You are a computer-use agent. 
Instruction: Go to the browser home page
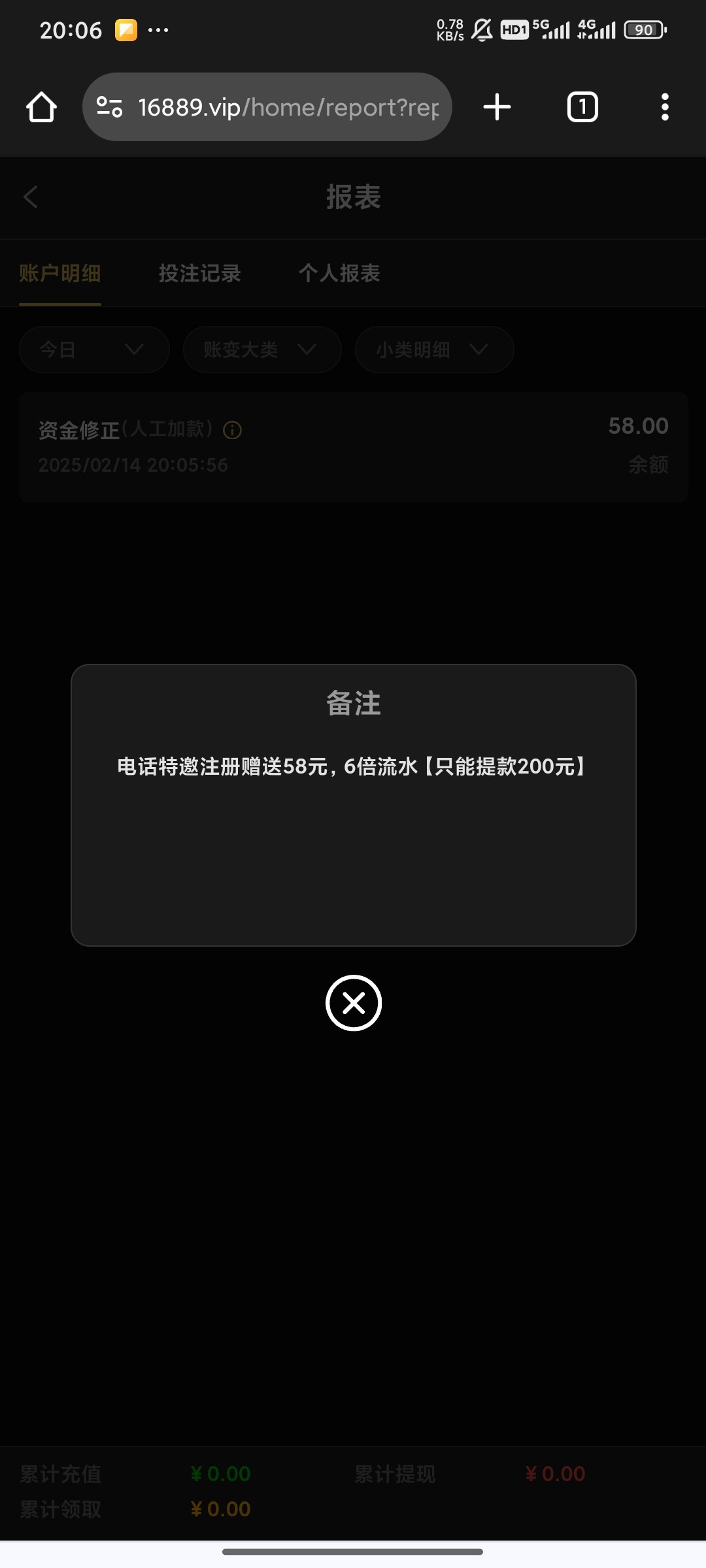click(41, 107)
